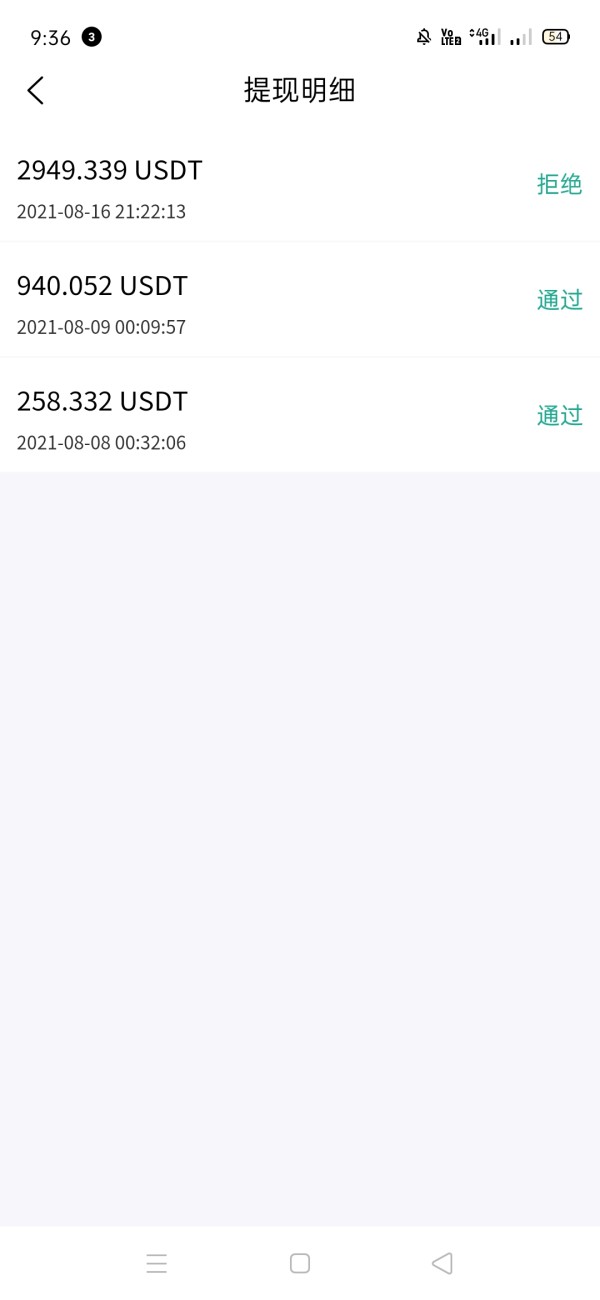Screen dimensions: 600x1300
Task: Tap the system home button
Action: 300,1263
